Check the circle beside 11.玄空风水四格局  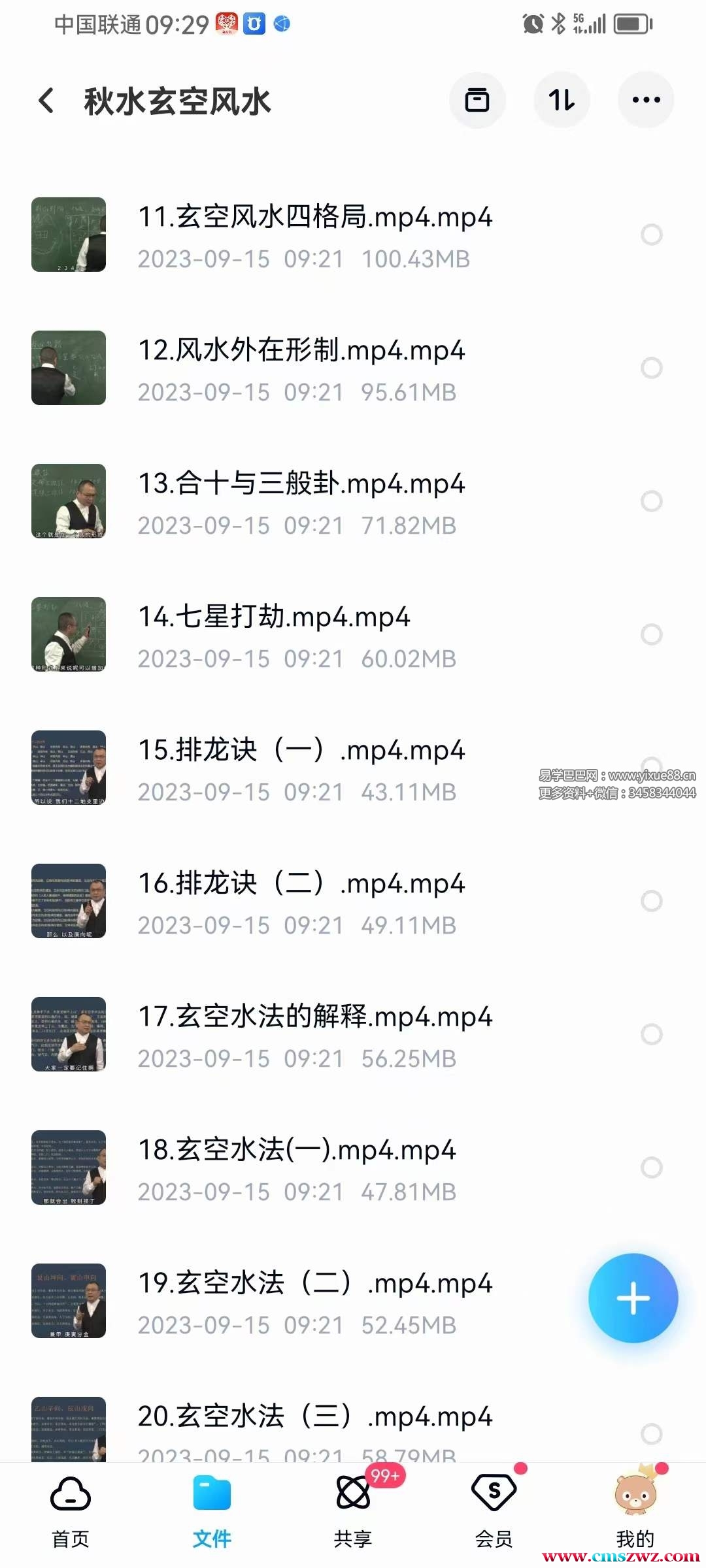tap(651, 235)
